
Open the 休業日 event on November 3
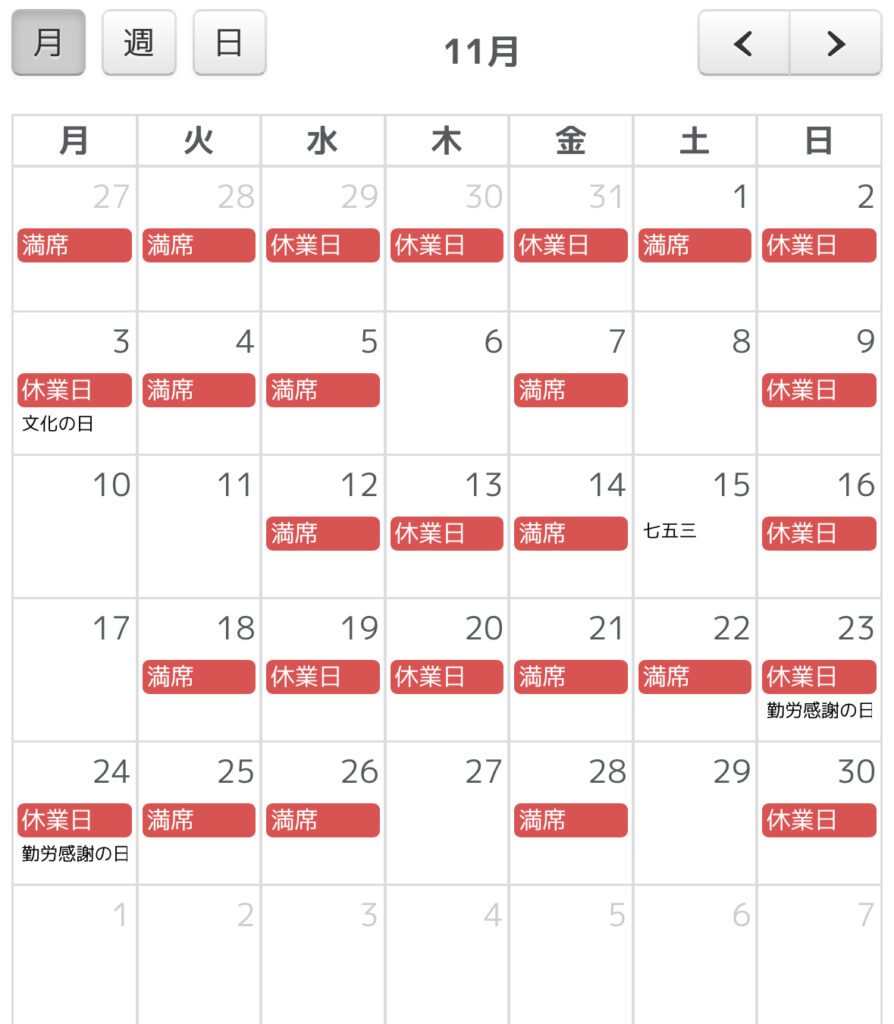[75, 390]
